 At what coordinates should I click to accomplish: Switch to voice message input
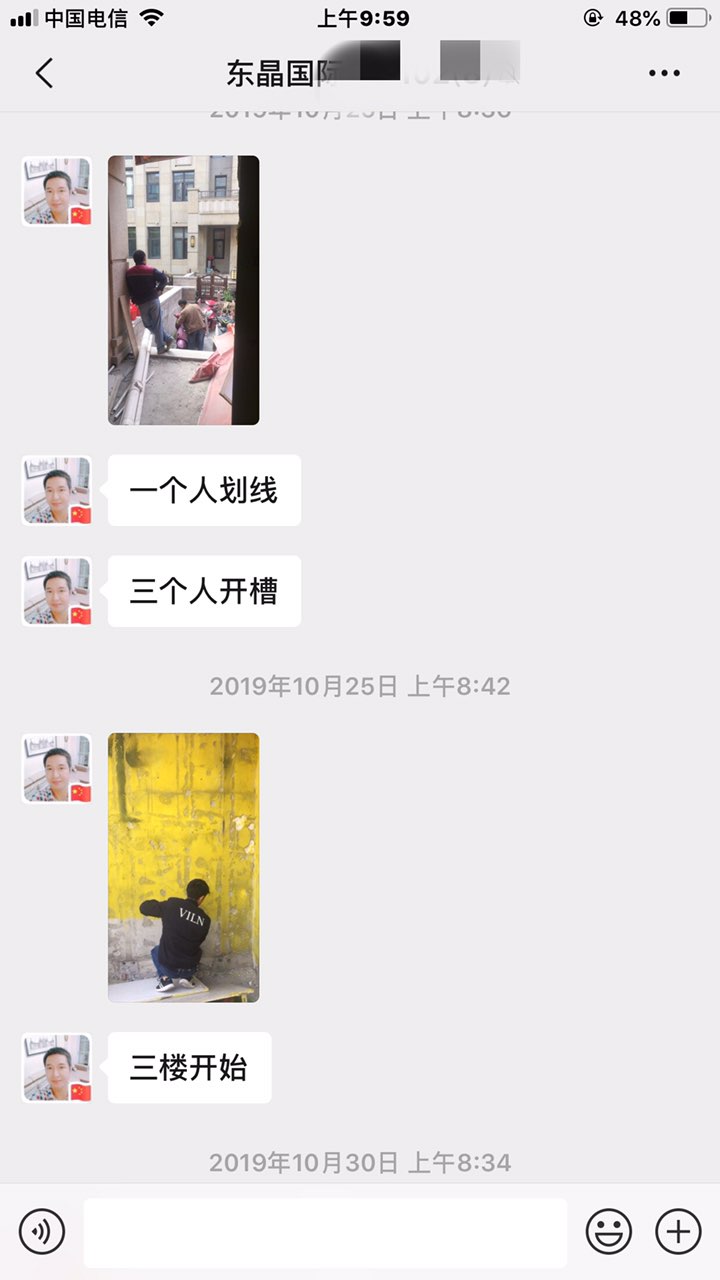pos(42,1231)
